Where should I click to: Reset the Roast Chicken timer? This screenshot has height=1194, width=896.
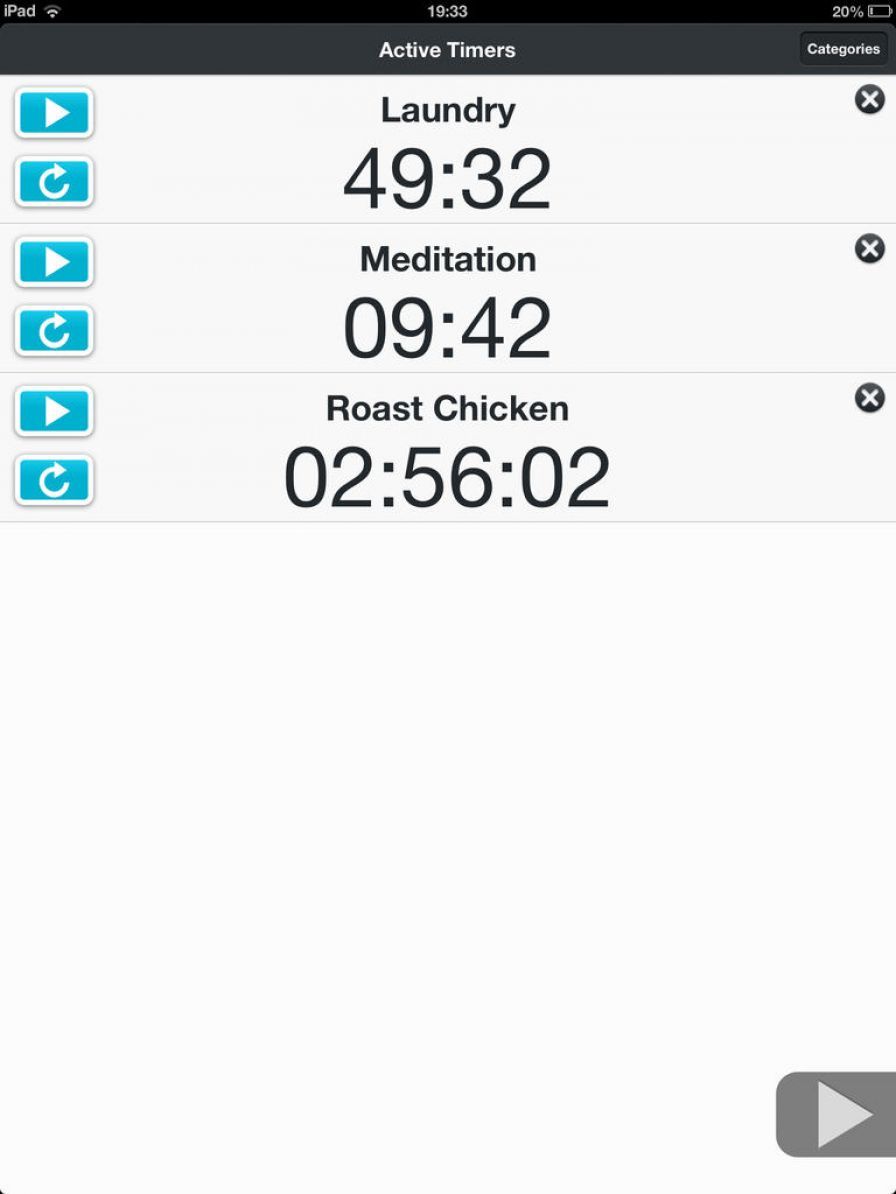click(x=54, y=480)
